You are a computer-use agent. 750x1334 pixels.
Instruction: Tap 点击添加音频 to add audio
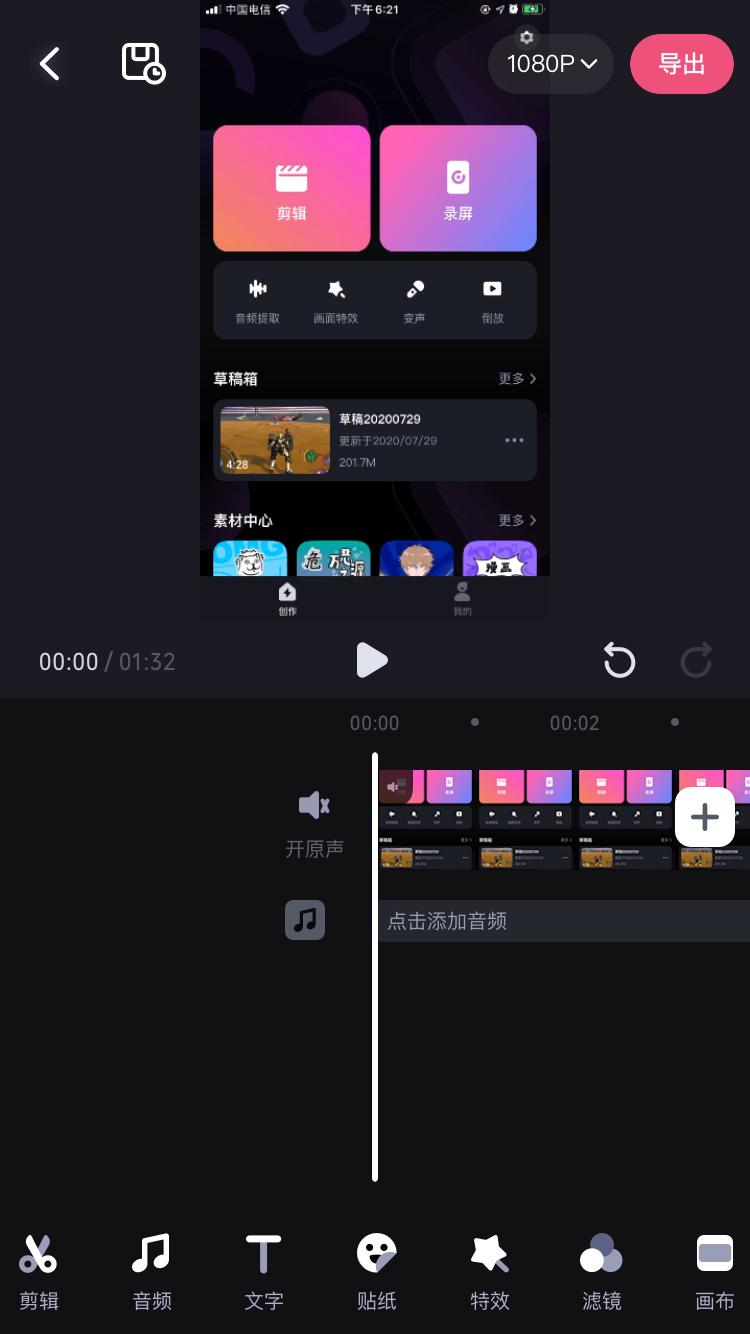click(446, 920)
